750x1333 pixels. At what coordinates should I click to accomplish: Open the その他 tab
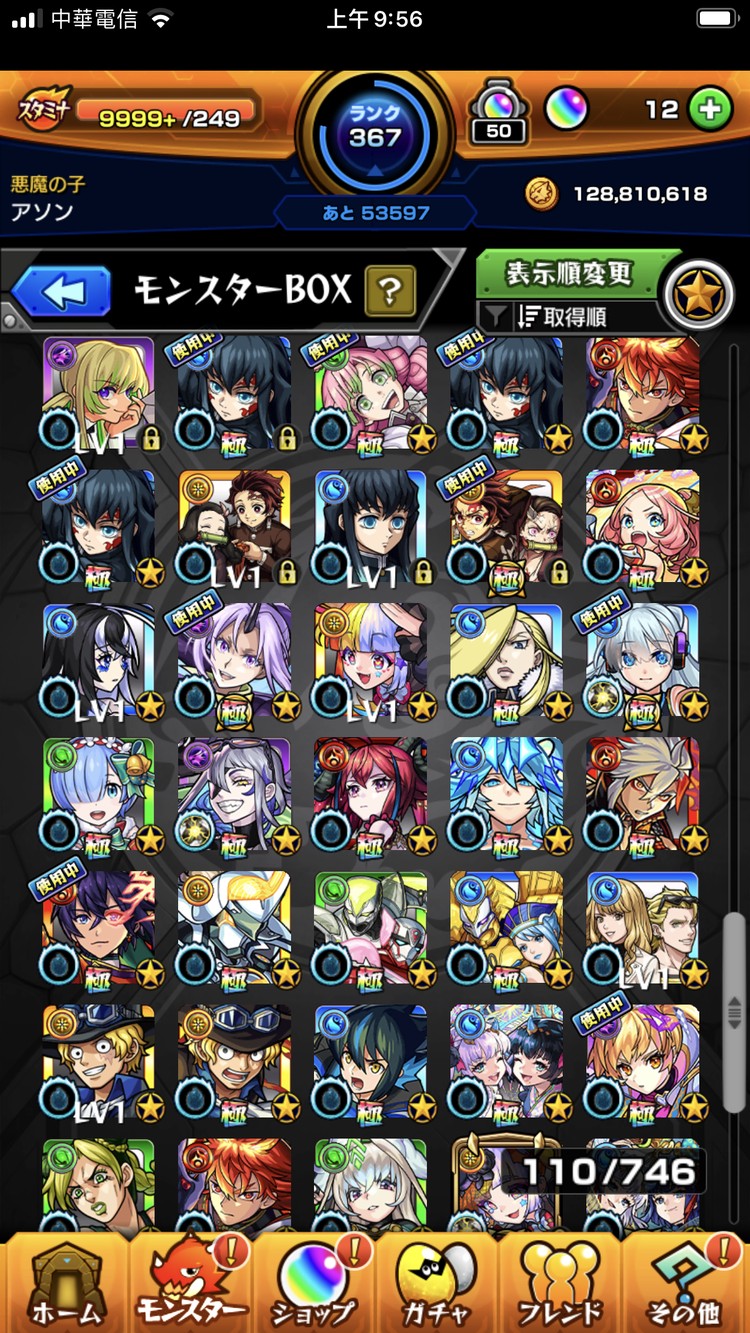[686, 1285]
